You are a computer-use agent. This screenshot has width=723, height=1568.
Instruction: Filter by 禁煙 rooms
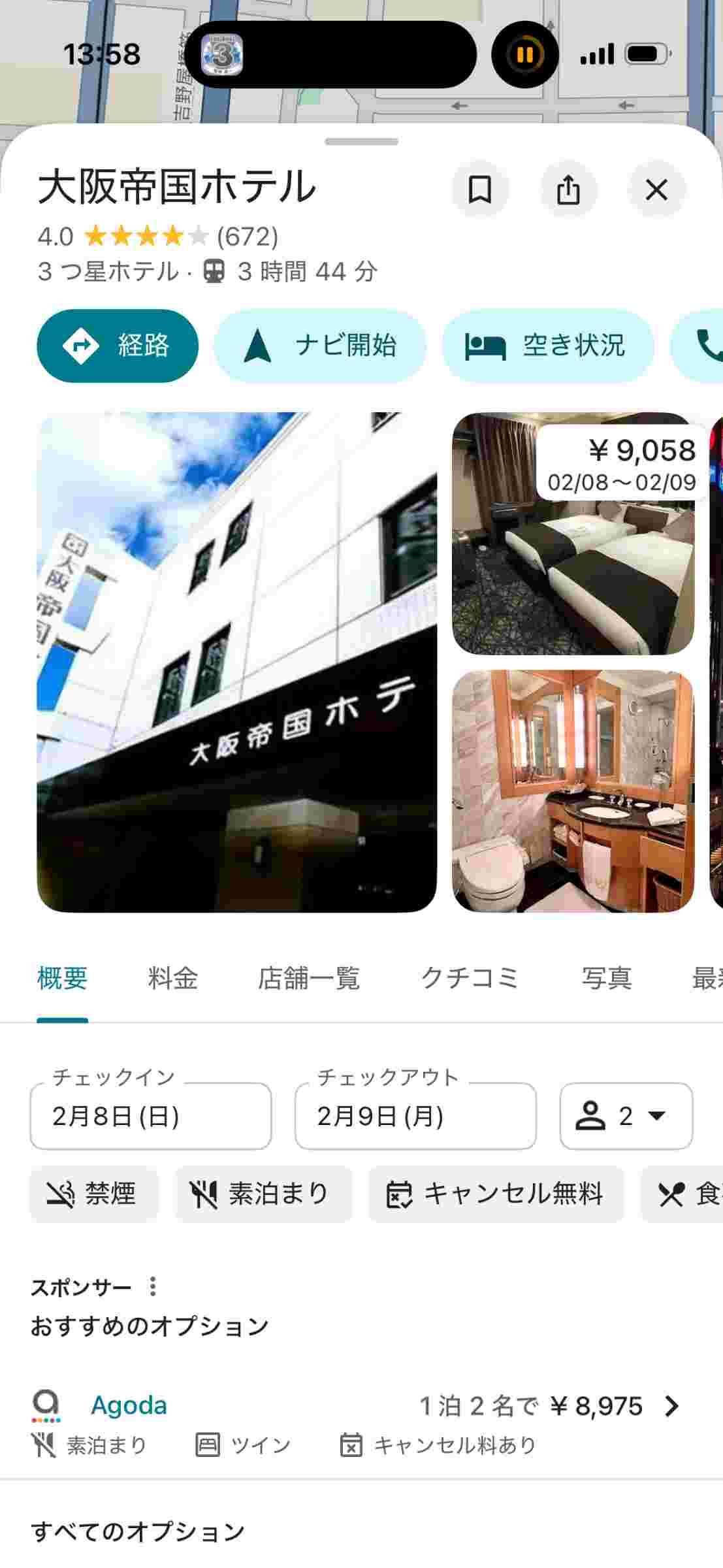[93, 1194]
